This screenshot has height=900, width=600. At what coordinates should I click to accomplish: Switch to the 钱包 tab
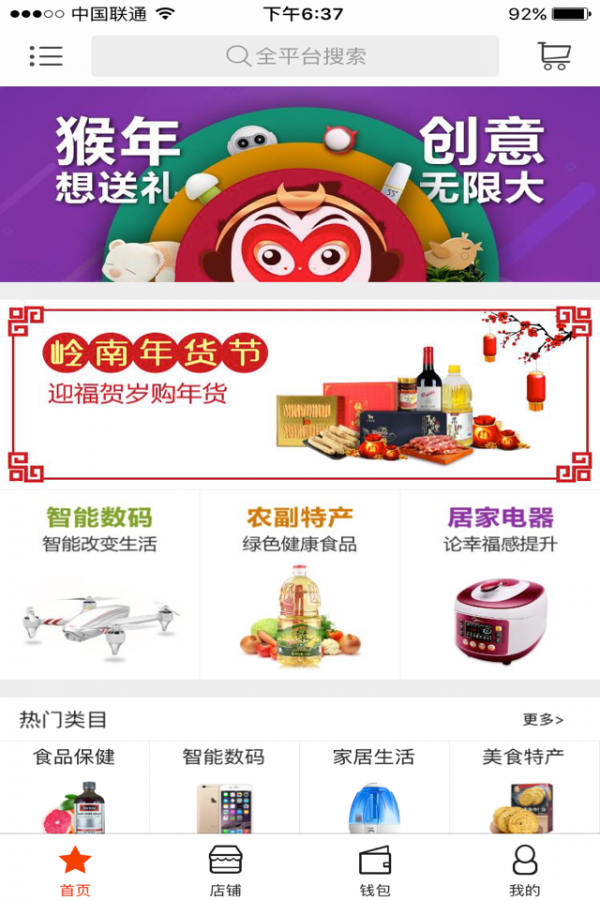tap(375, 869)
